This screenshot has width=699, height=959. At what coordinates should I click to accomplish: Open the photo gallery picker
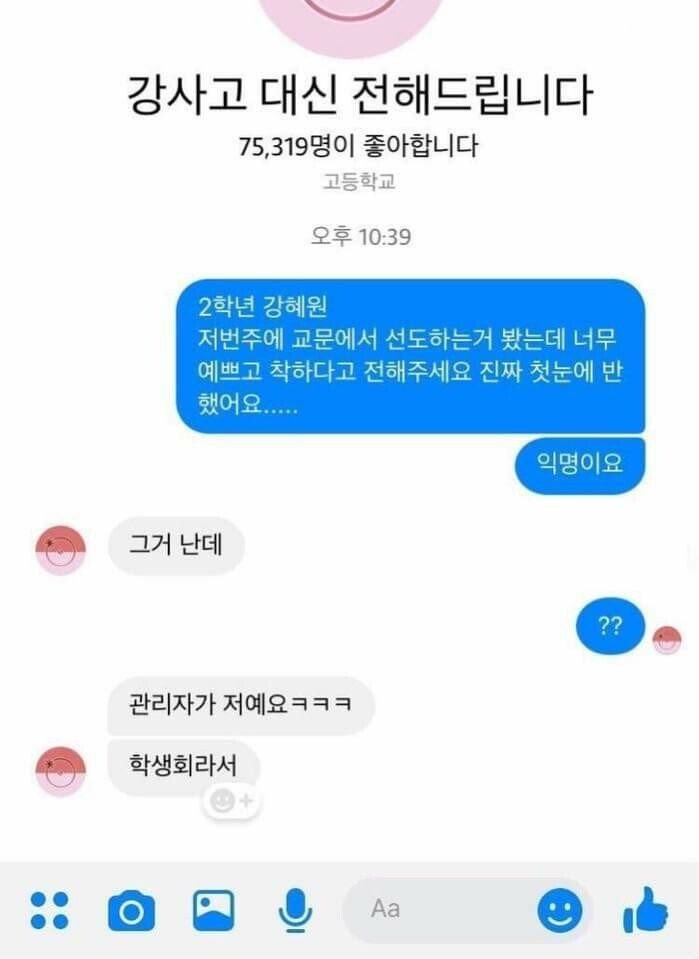213,909
